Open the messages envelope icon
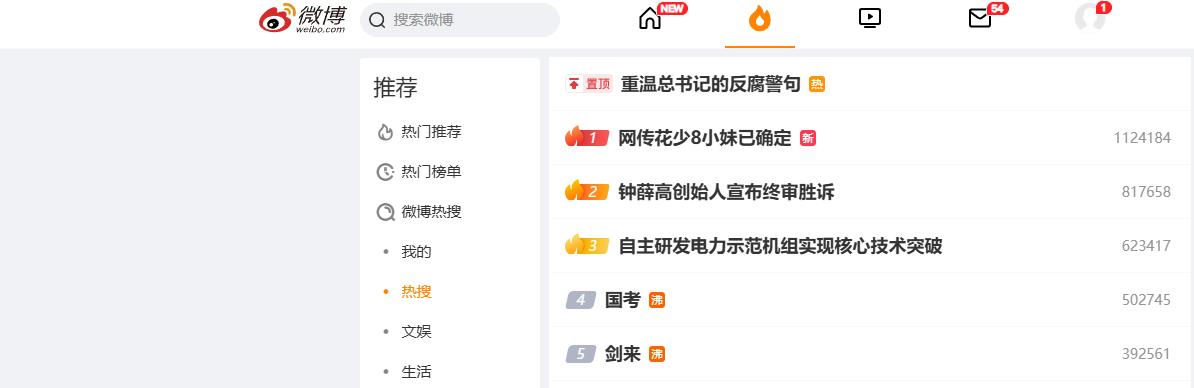The height and width of the screenshot is (388, 1194). [x=980, y=18]
